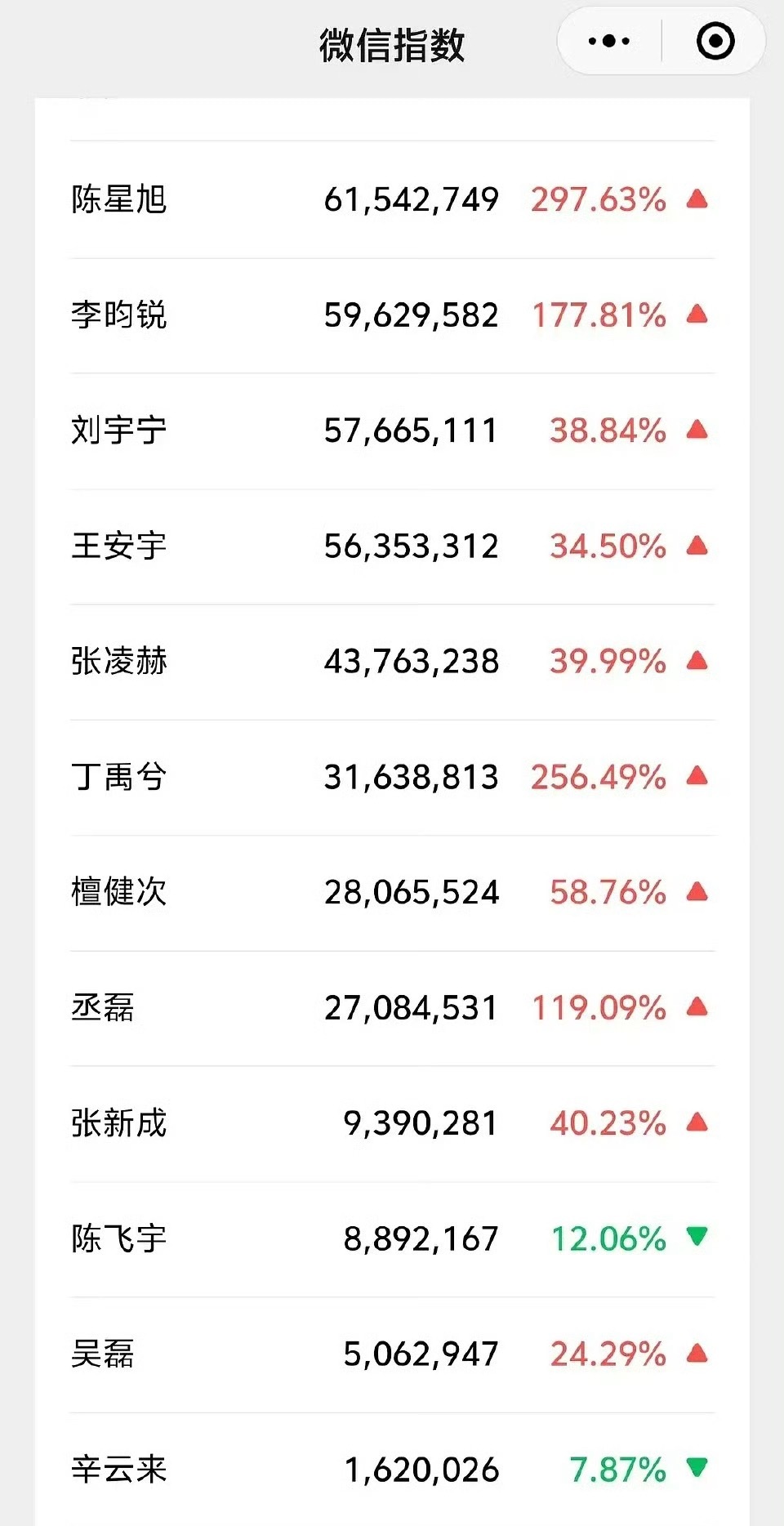This screenshot has width=784, height=1526.
Task: Click the green down-arrow next to 辛云来
Action: (698, 1469)
